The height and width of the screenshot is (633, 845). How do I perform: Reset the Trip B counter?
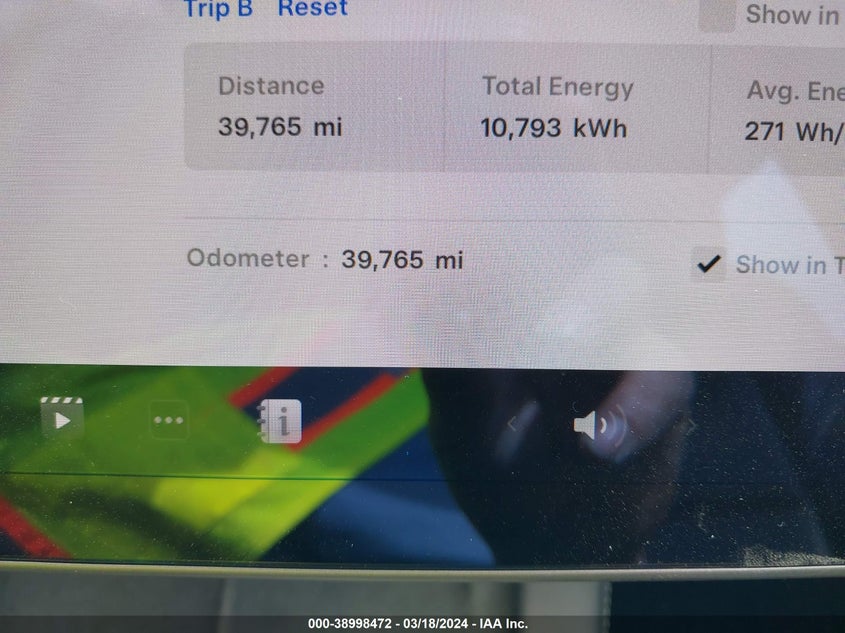click(x=312, y=9)
